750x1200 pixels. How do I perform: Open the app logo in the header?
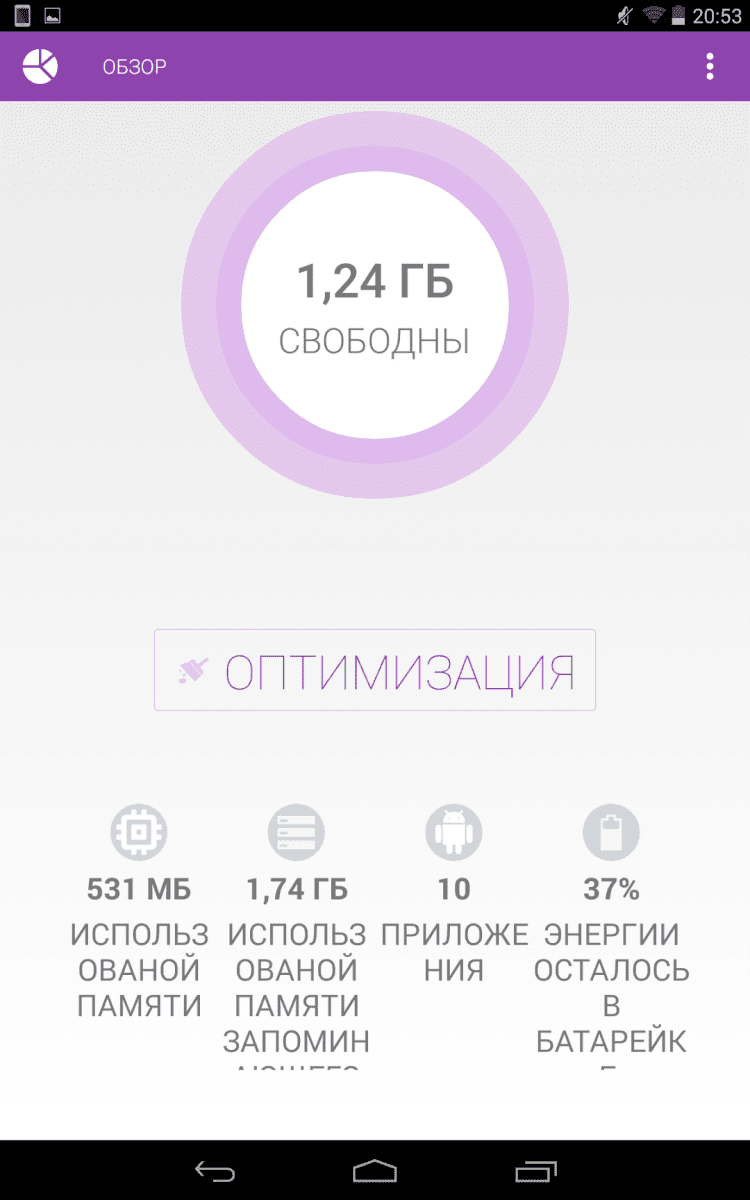pos(41,67)
